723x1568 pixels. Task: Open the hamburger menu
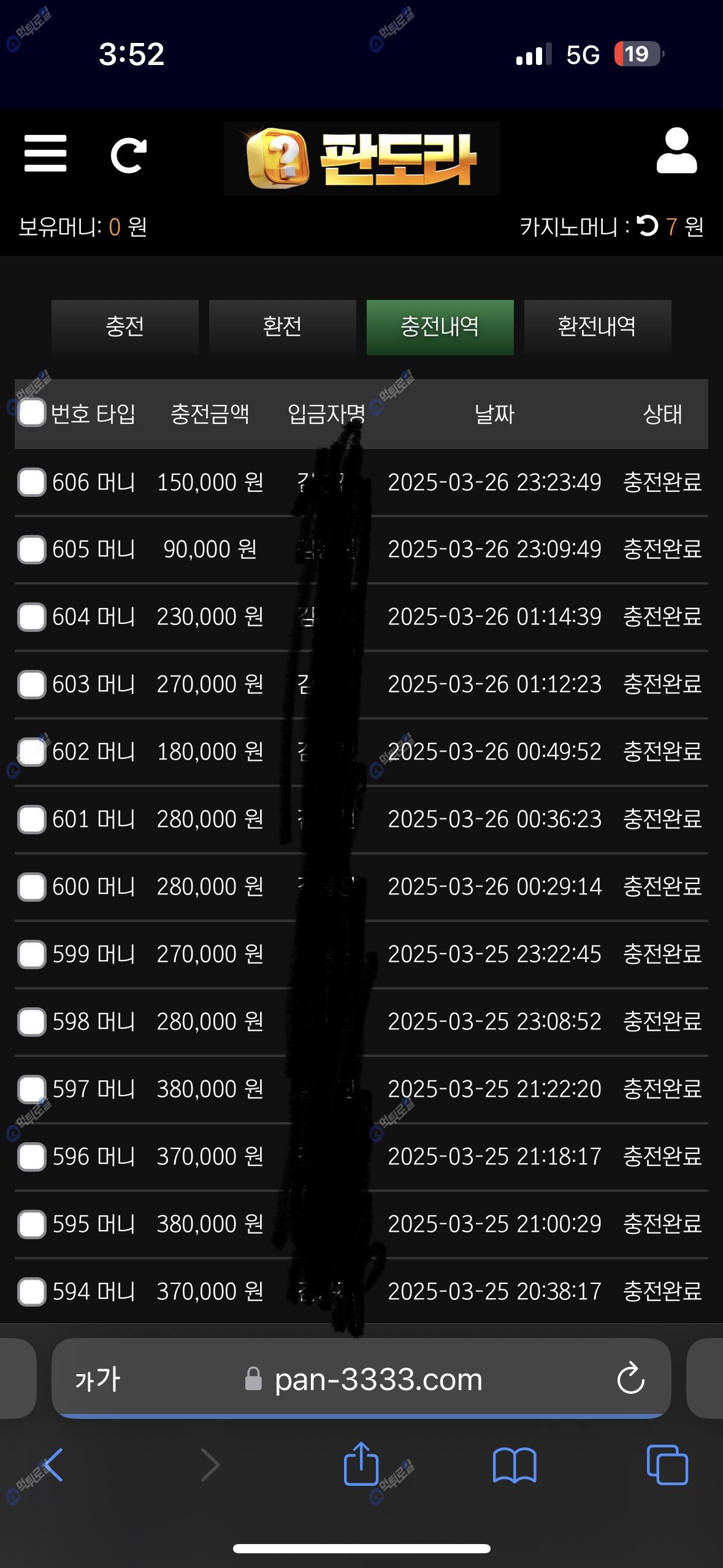(x=45, y=153)
